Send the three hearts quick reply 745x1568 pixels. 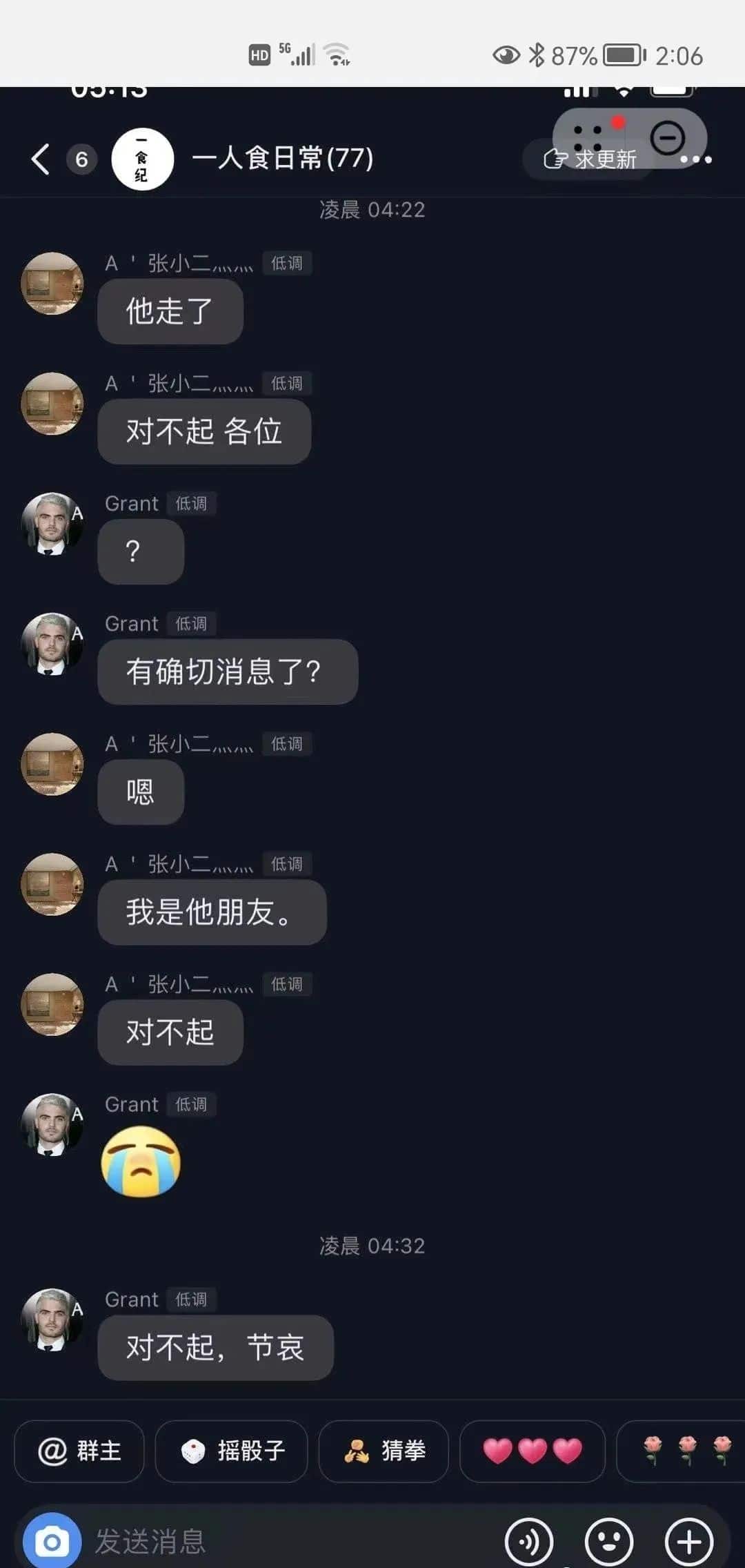pyautogui.click(x=532, y=1450)
